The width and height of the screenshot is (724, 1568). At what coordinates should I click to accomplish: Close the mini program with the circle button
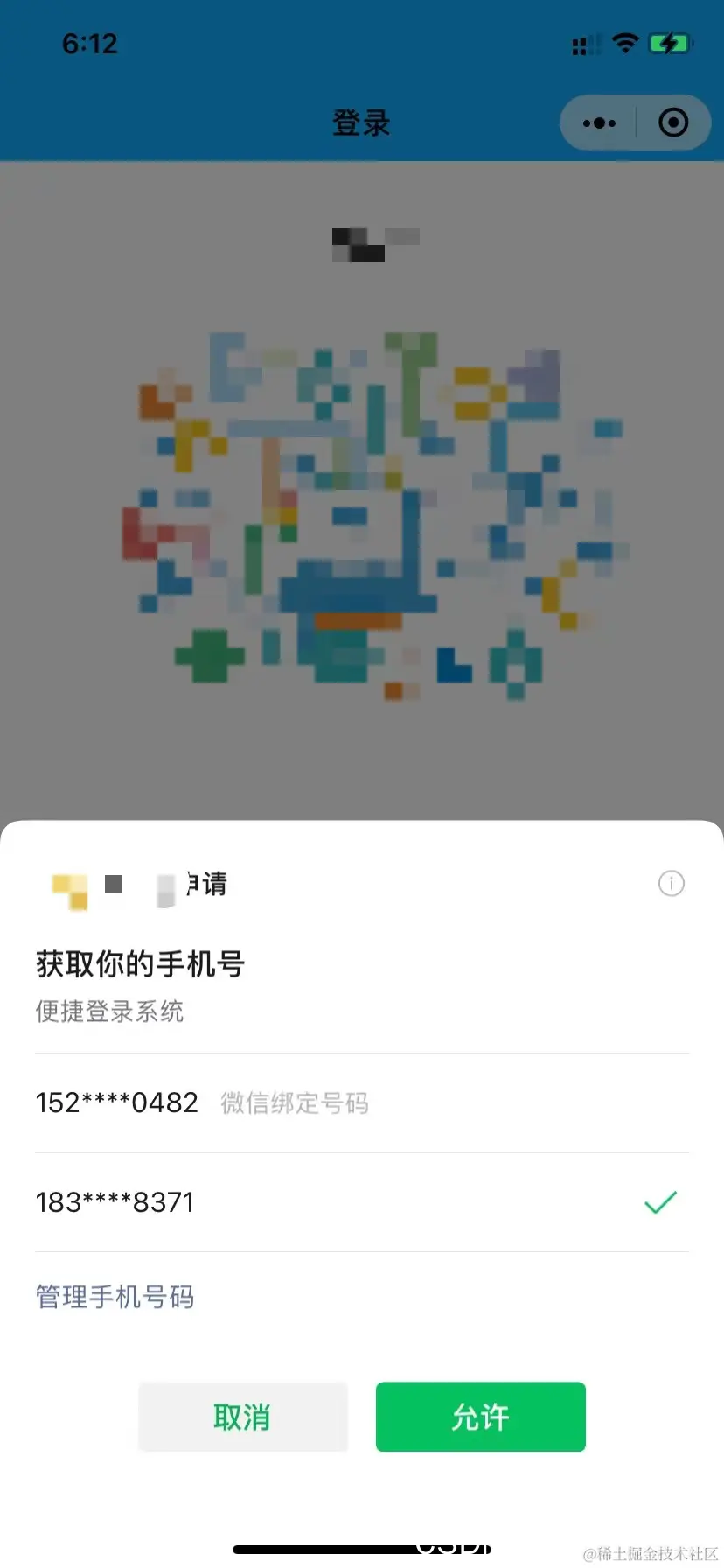click(672, 123)
